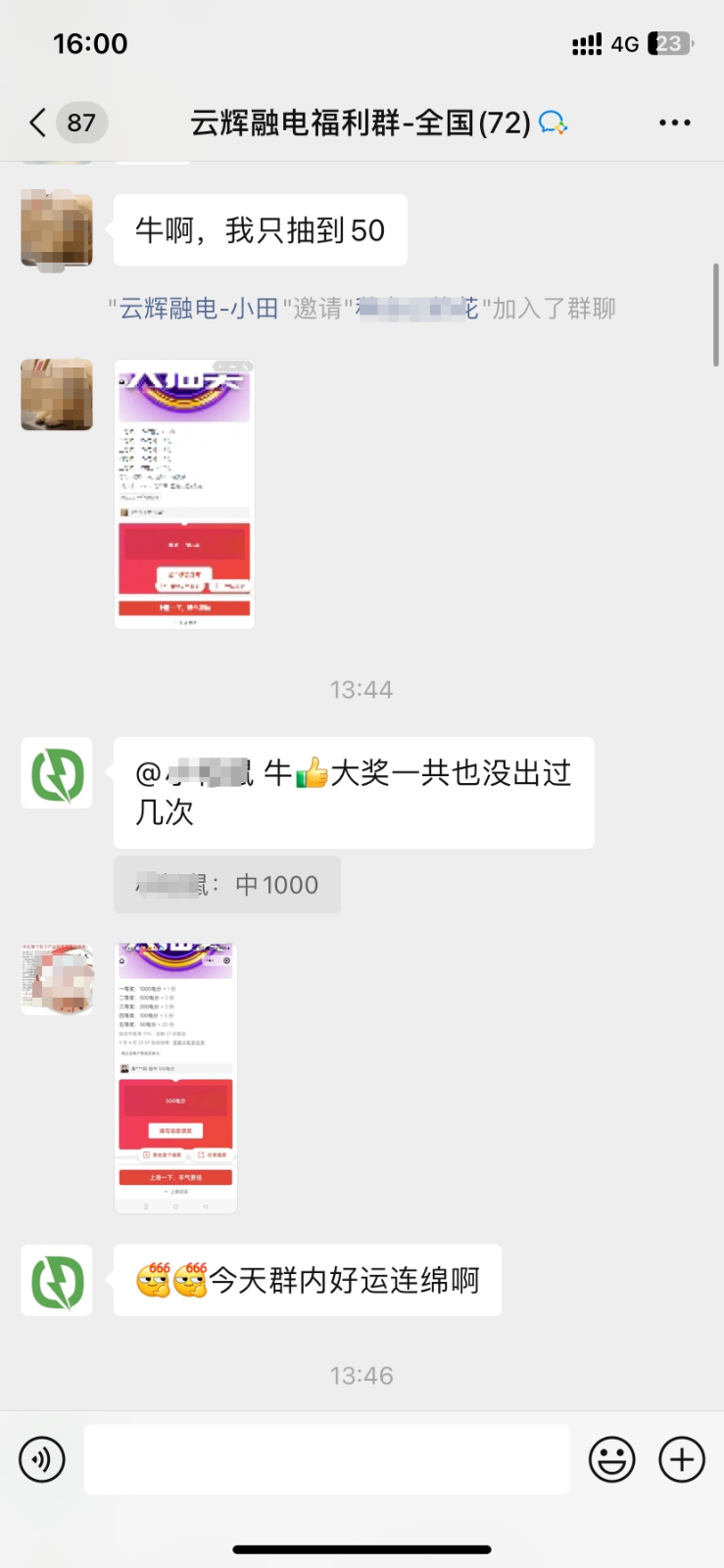
Task: View avatar beside the 500电分 screenshot
Action: 57,979
